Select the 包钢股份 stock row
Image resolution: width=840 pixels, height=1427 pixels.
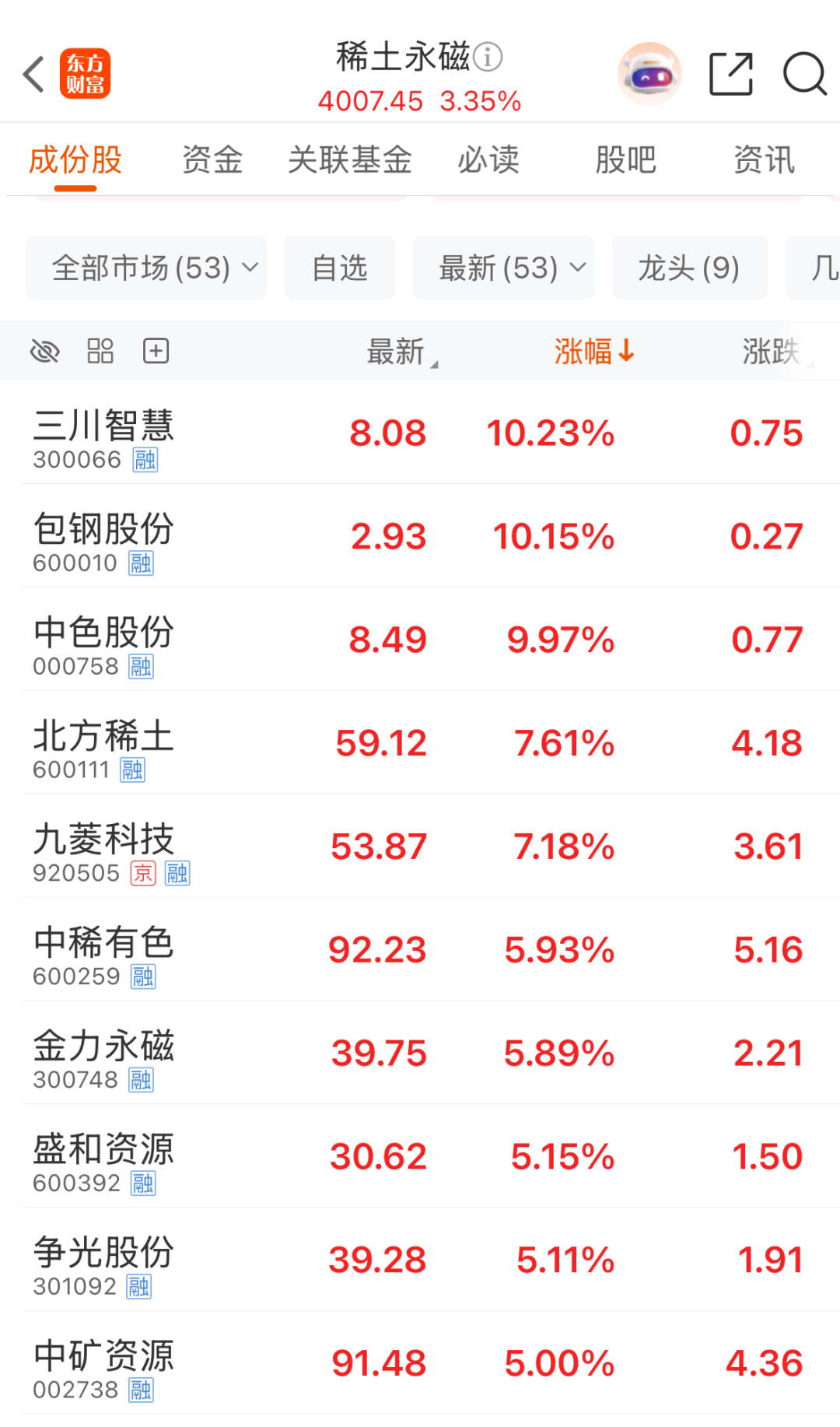click(420, 537)
